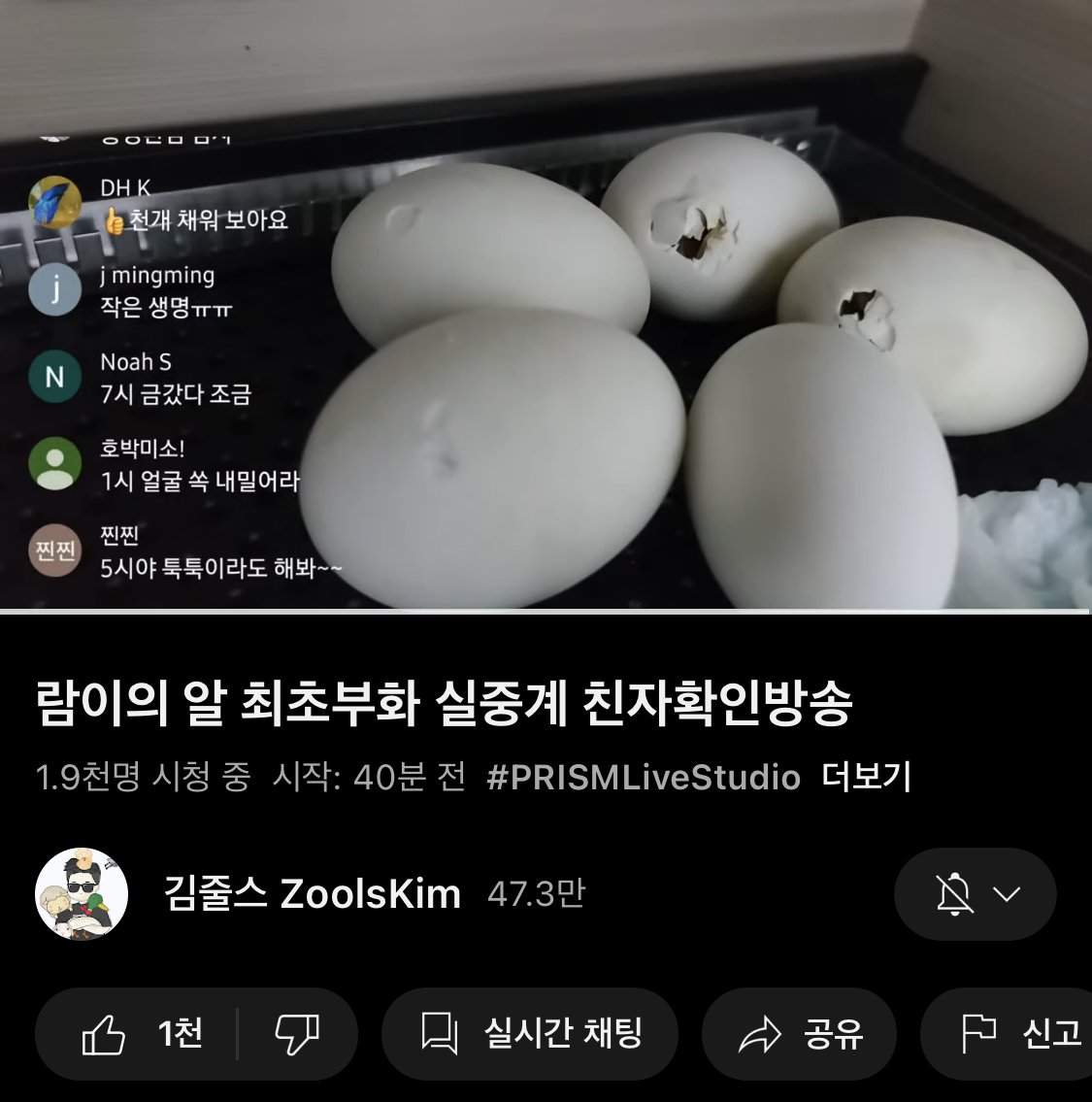Open notification bell settings dropdown
1092x1102 pixels.
[975, 894]
